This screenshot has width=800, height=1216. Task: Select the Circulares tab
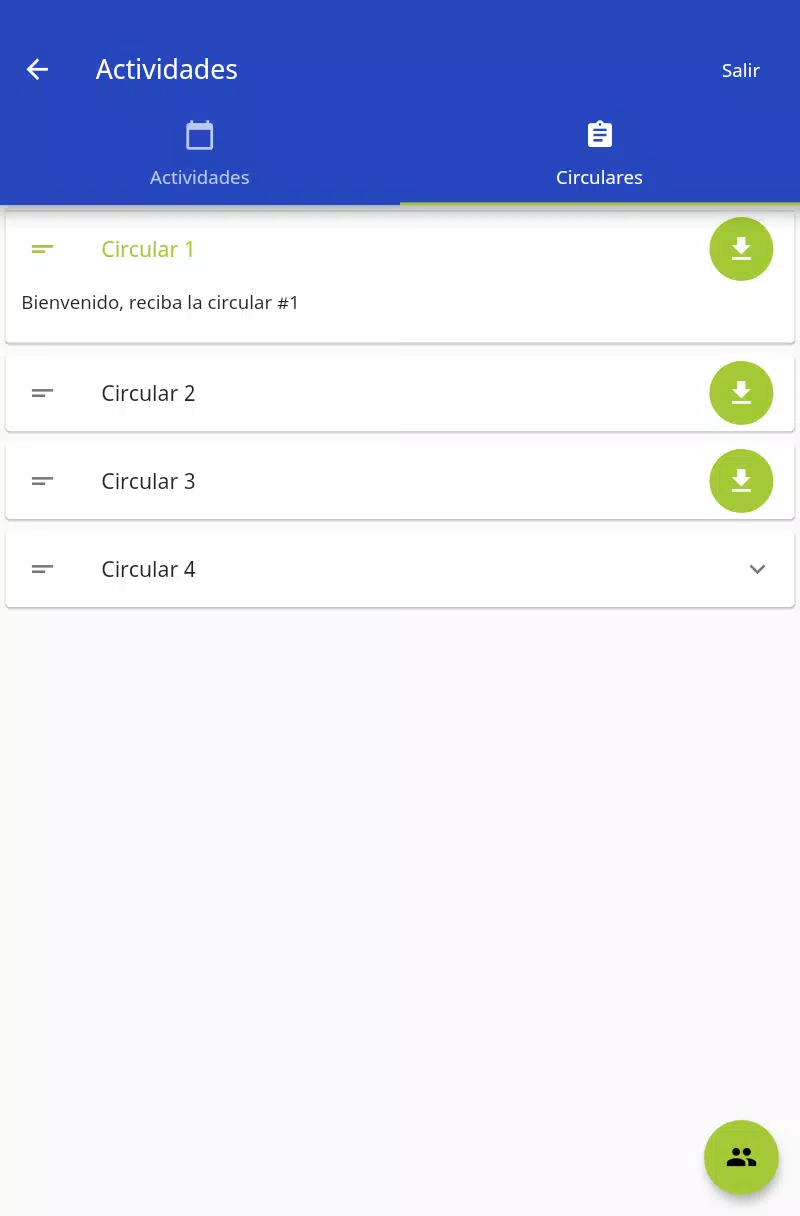[x=600, y=155]
